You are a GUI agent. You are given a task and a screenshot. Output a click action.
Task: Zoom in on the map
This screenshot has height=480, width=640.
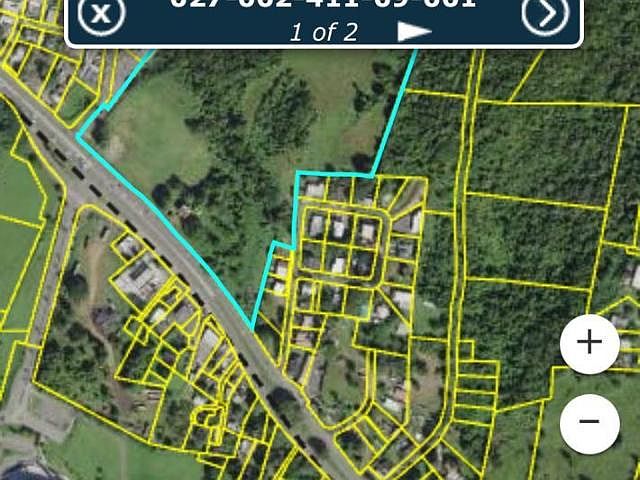[589, 344]
